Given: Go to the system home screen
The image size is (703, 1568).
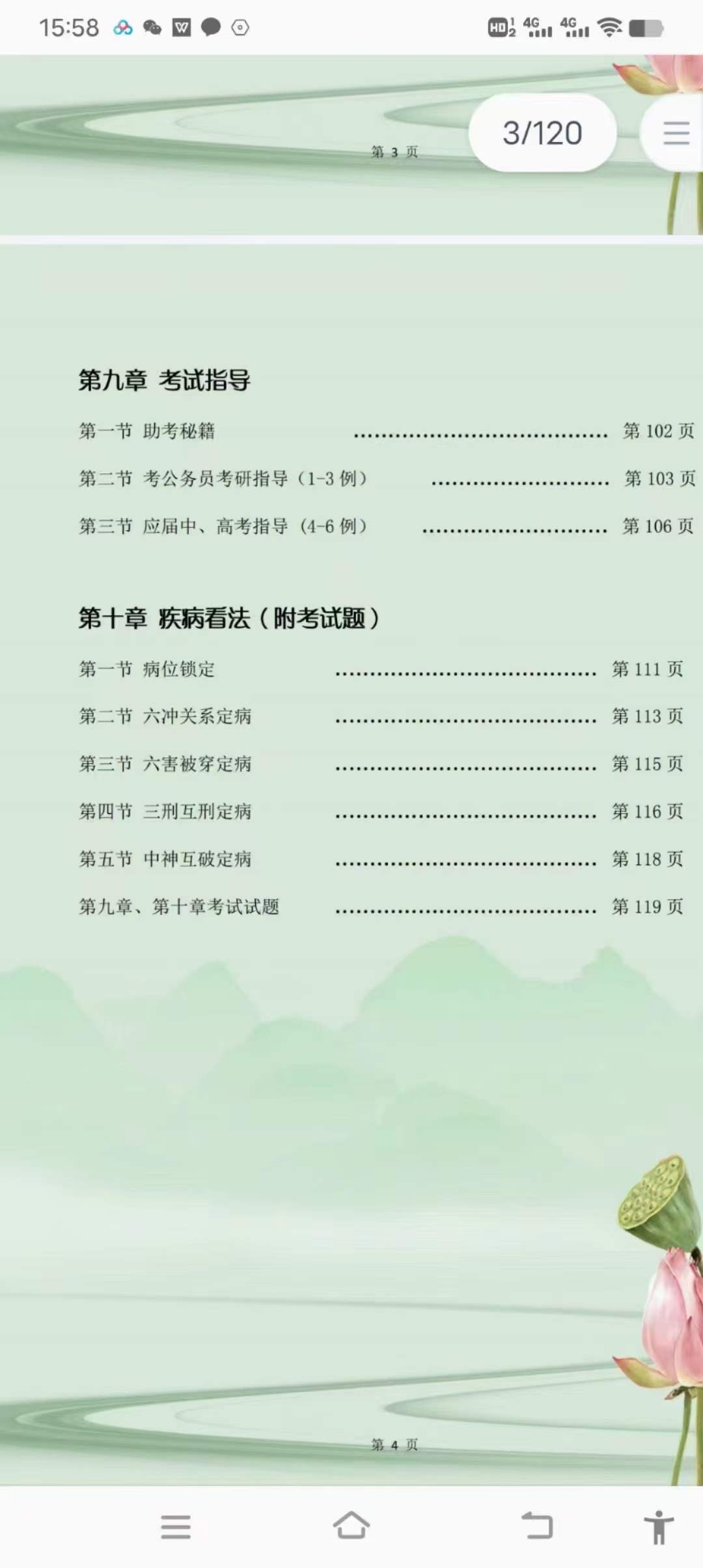Looking at the screenshot, I should (351, 1525).
